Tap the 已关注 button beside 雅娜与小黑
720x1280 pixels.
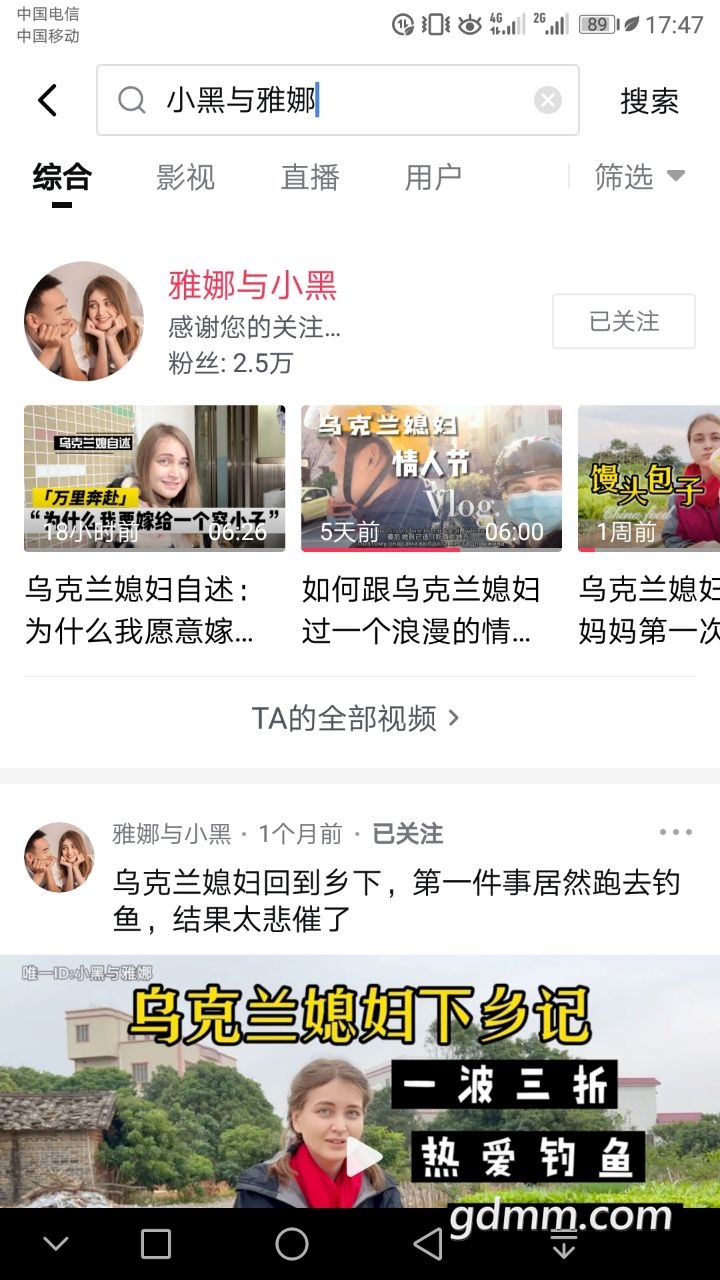pos(623,321)
